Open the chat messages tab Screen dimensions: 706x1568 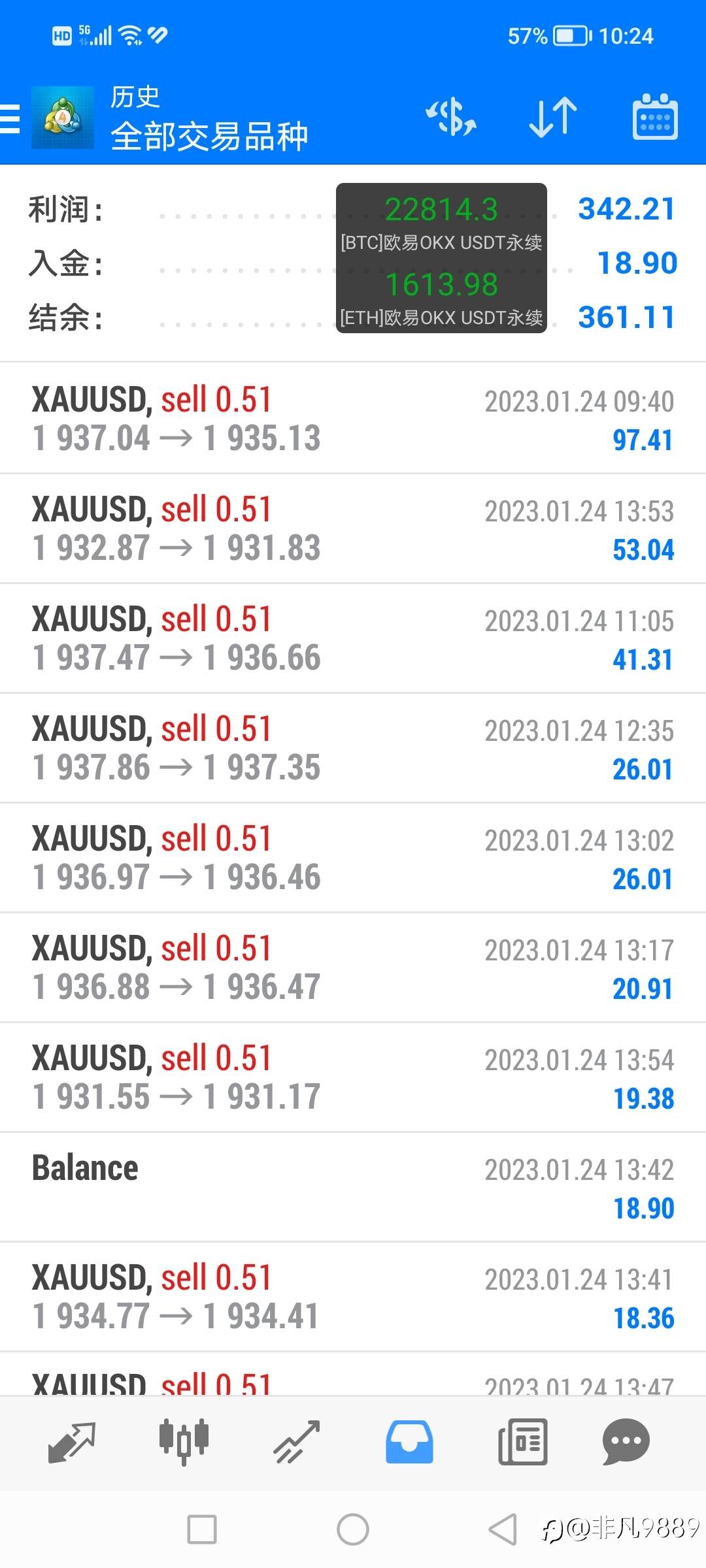coord(626,1442)
